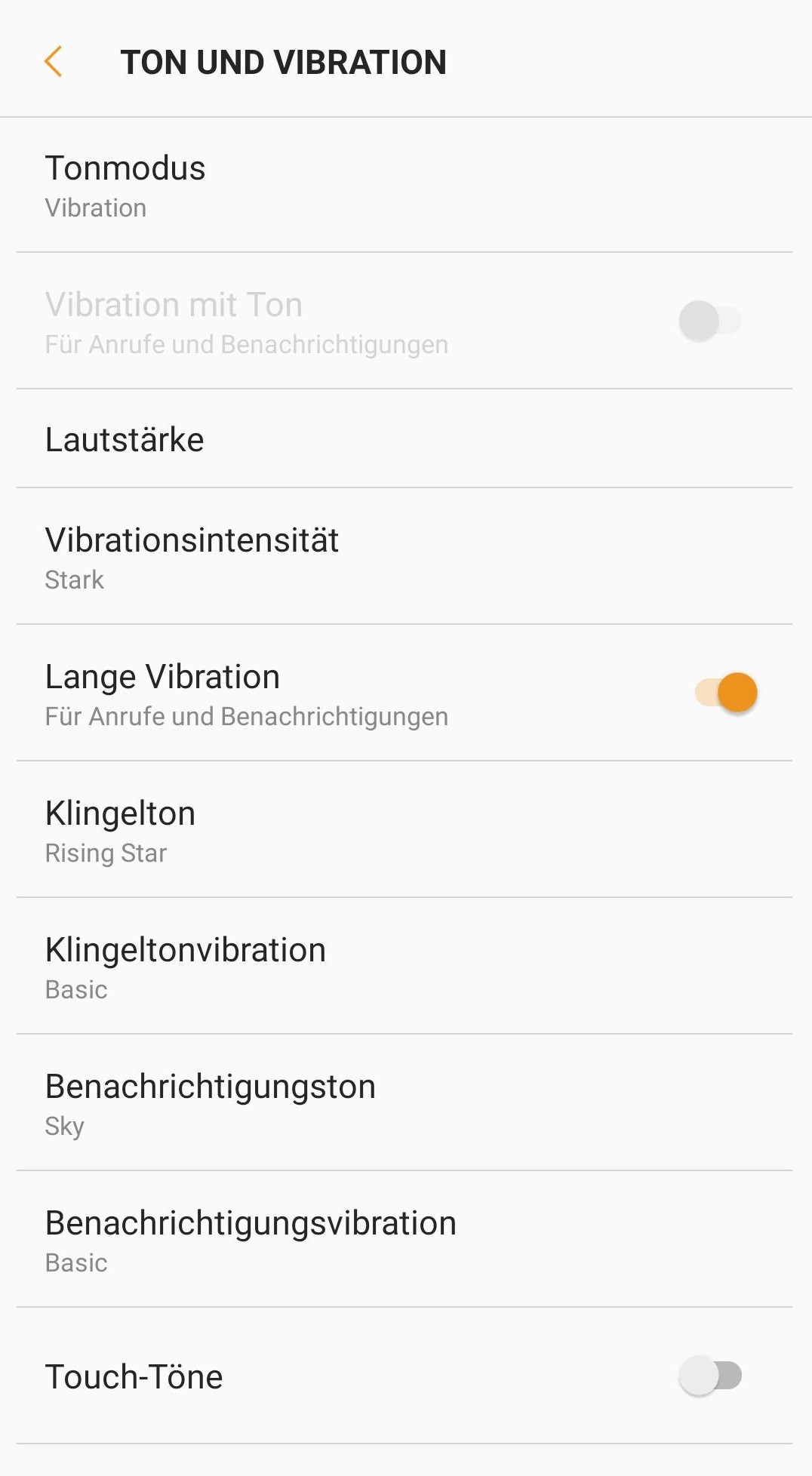Screen dimensions: 812x1476
Task: Change Vibrationsintensität from Stark
Action: pyautogui.click(x=404, y=557)
